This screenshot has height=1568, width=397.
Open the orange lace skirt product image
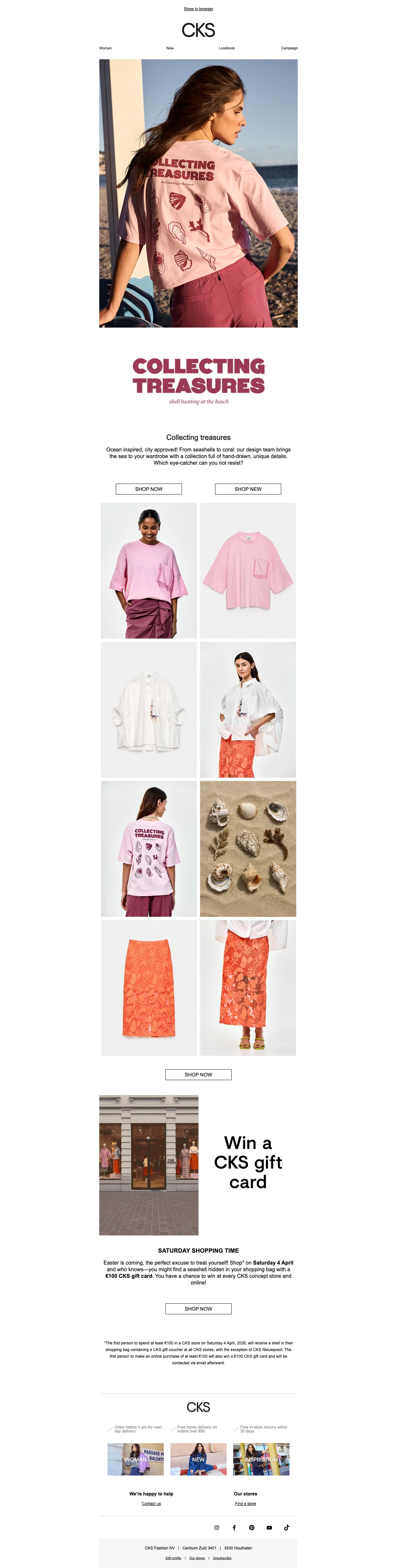point(148,987)
